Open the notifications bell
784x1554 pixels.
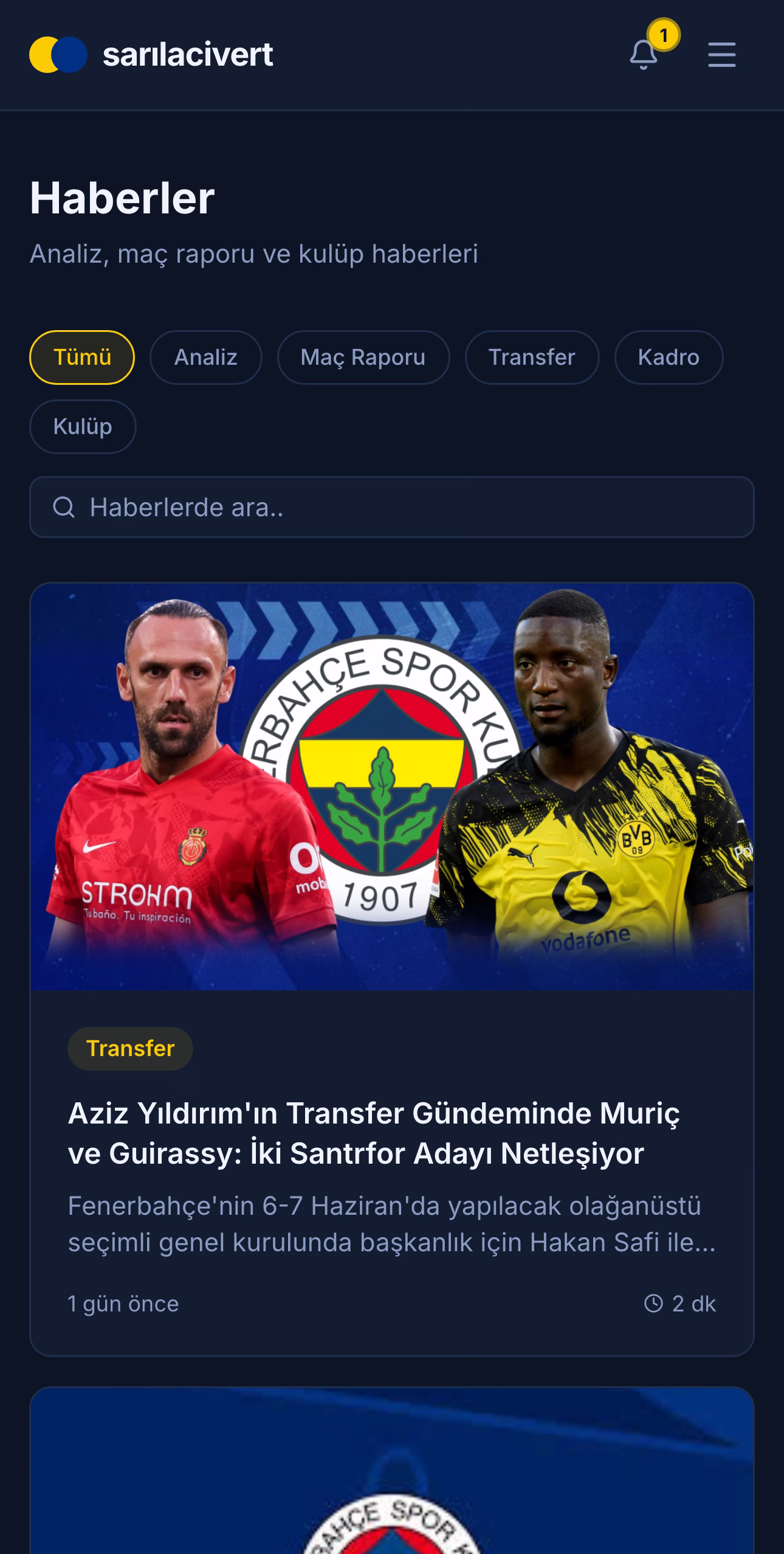point(644,55)
